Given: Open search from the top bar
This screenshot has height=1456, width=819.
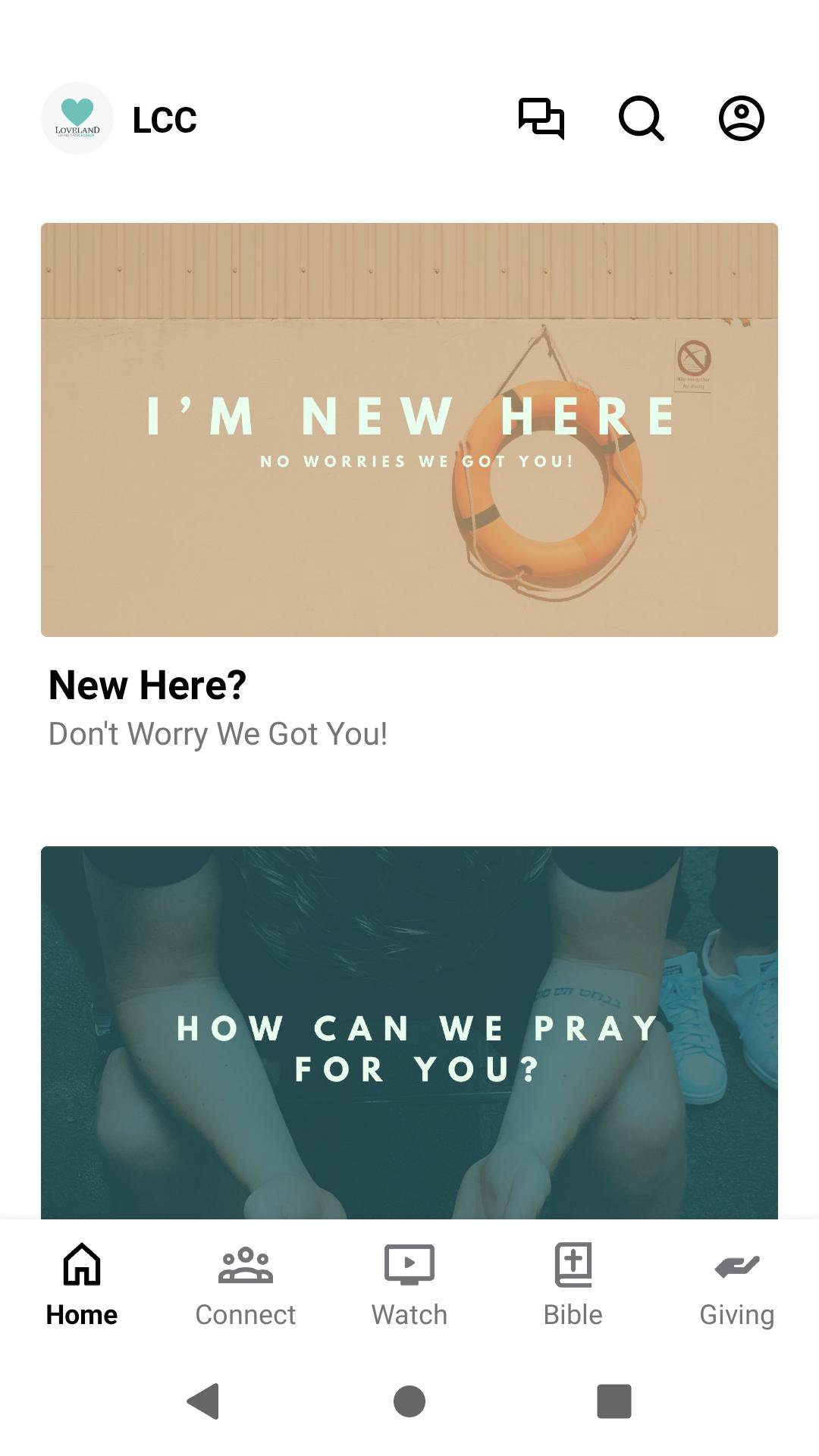Looking at the screenshot, I should (x=642, y=118).
